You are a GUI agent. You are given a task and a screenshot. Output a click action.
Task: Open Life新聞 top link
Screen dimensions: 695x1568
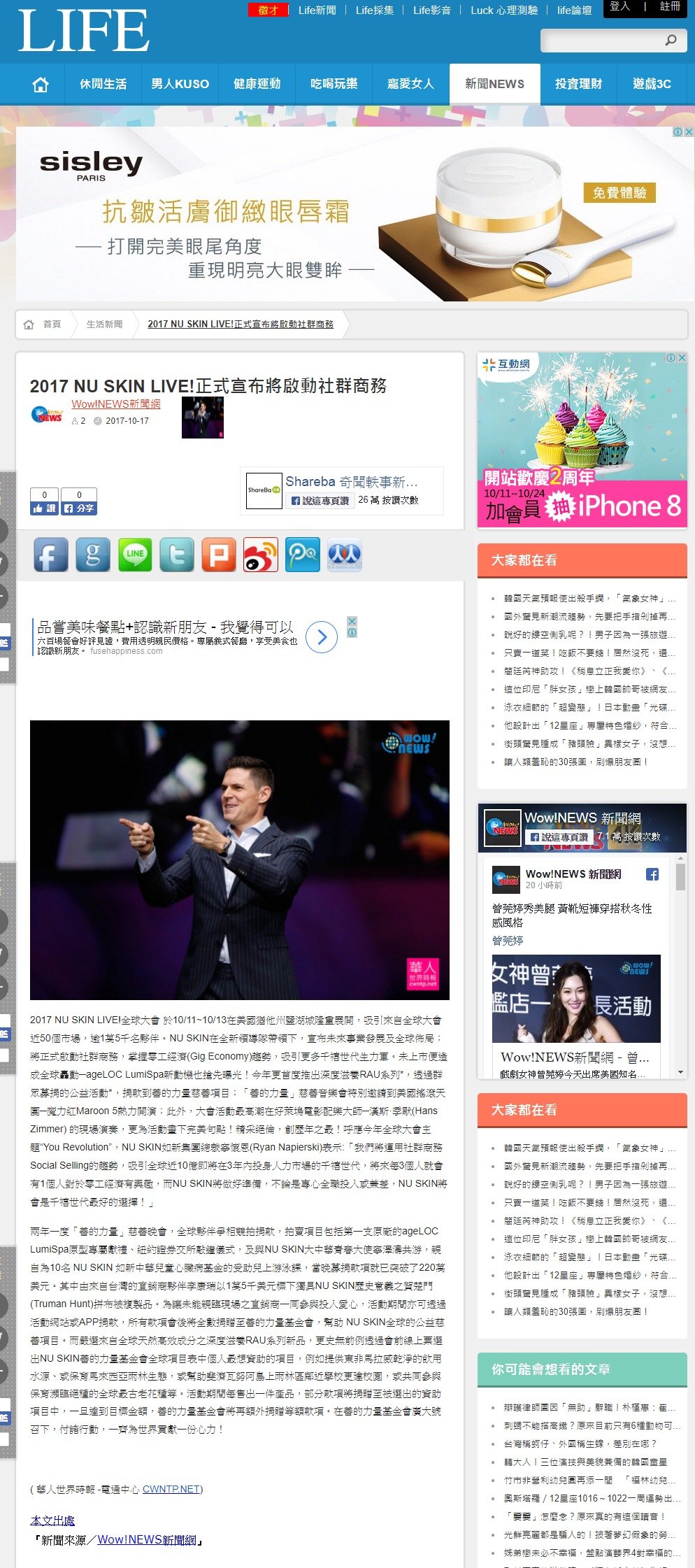point(317,10)
